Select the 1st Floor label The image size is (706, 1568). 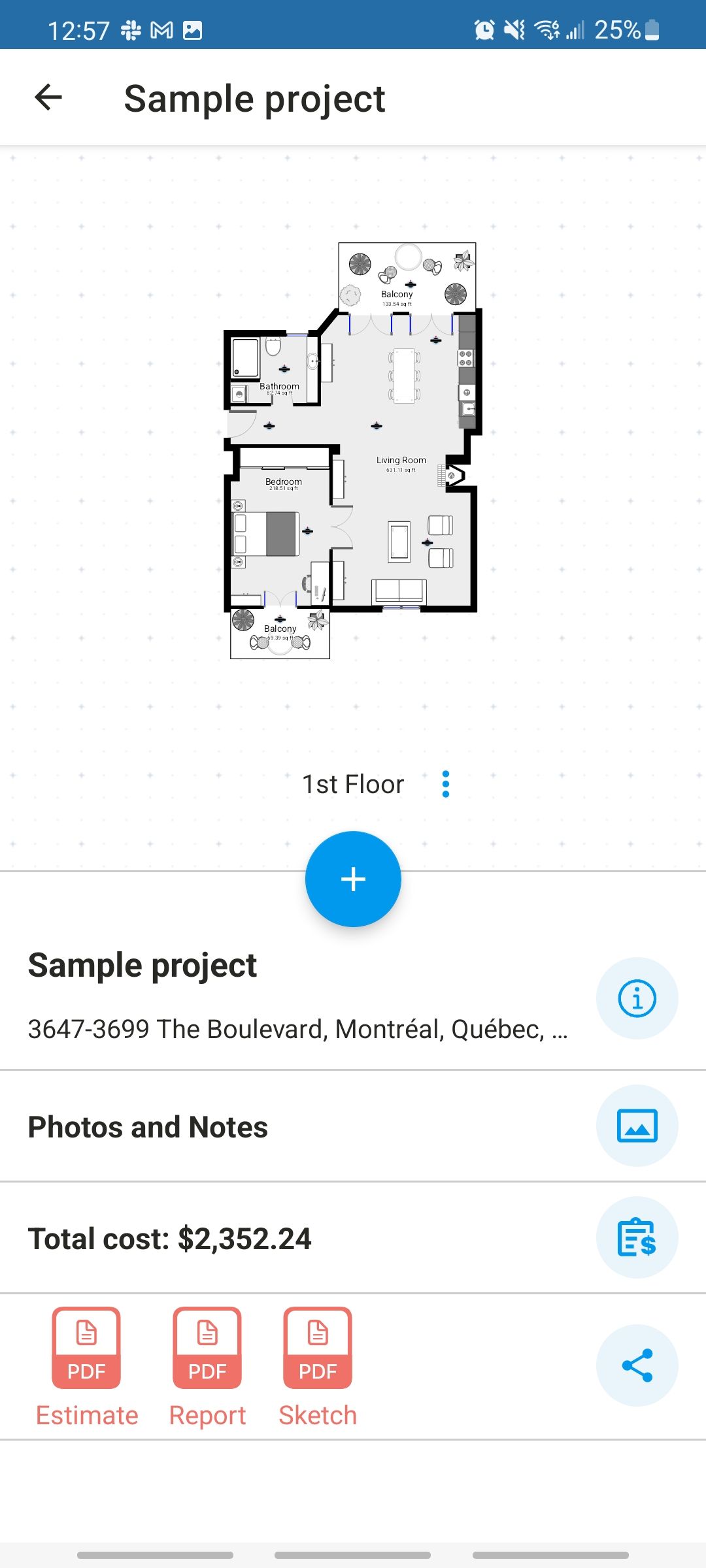tap(352, 783)
